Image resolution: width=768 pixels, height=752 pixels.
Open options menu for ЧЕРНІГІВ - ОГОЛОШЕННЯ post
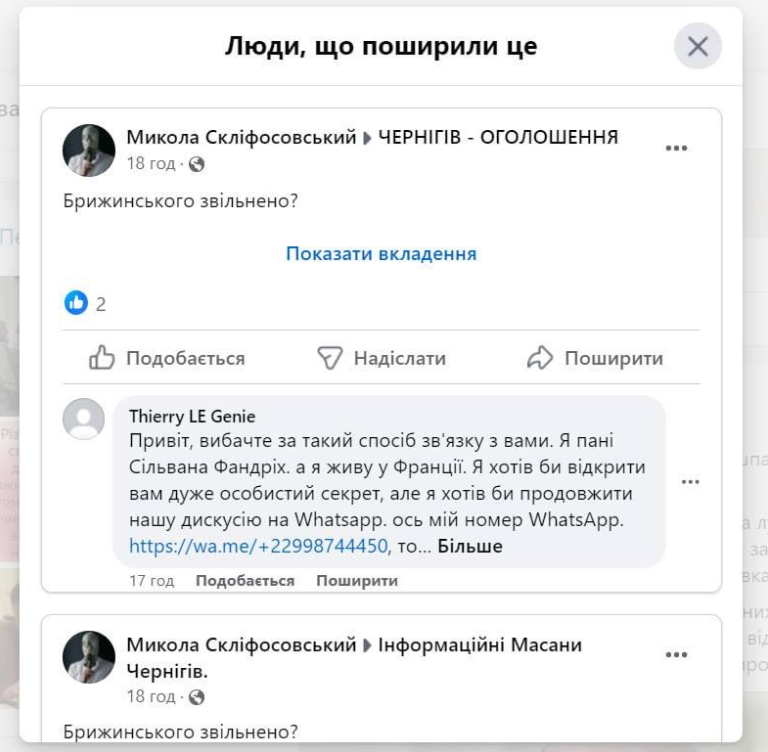tap(676, 148)
